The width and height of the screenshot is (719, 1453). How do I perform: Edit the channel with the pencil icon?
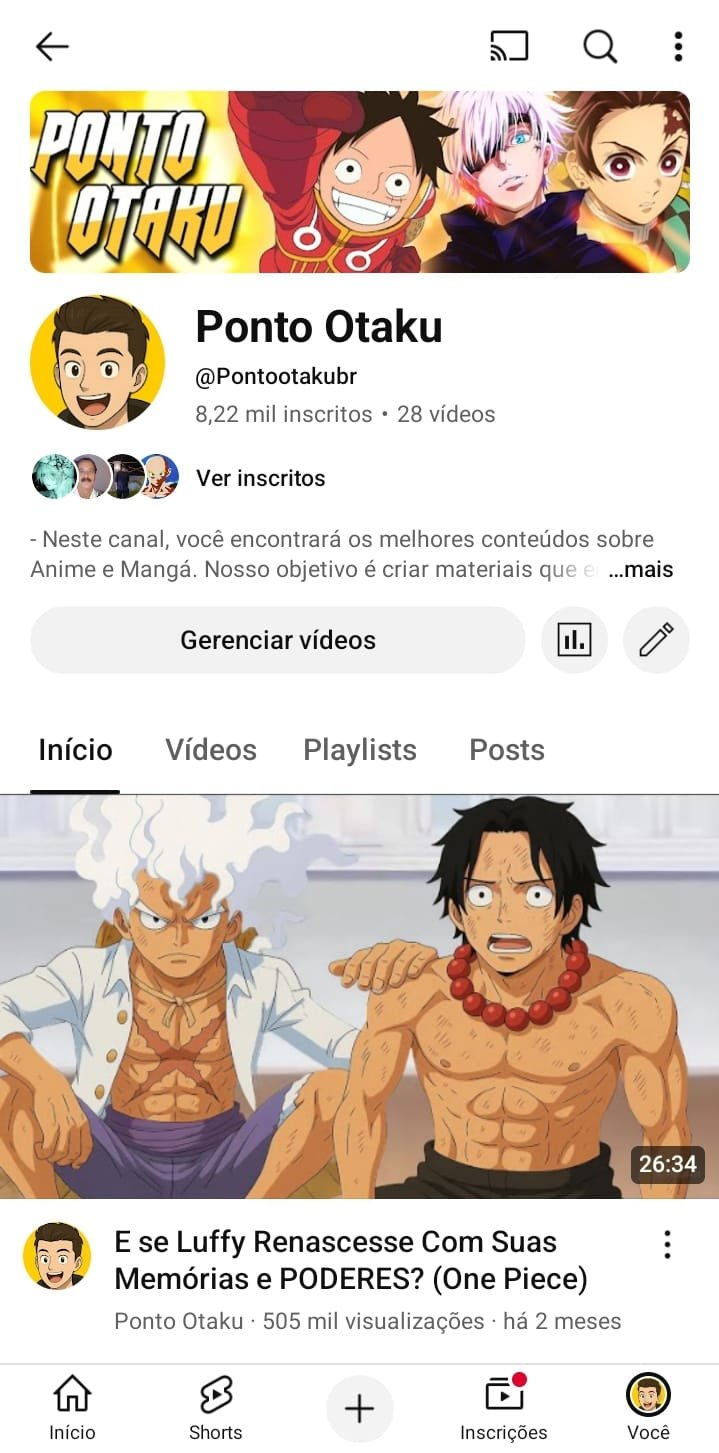(x=656, y=640)
